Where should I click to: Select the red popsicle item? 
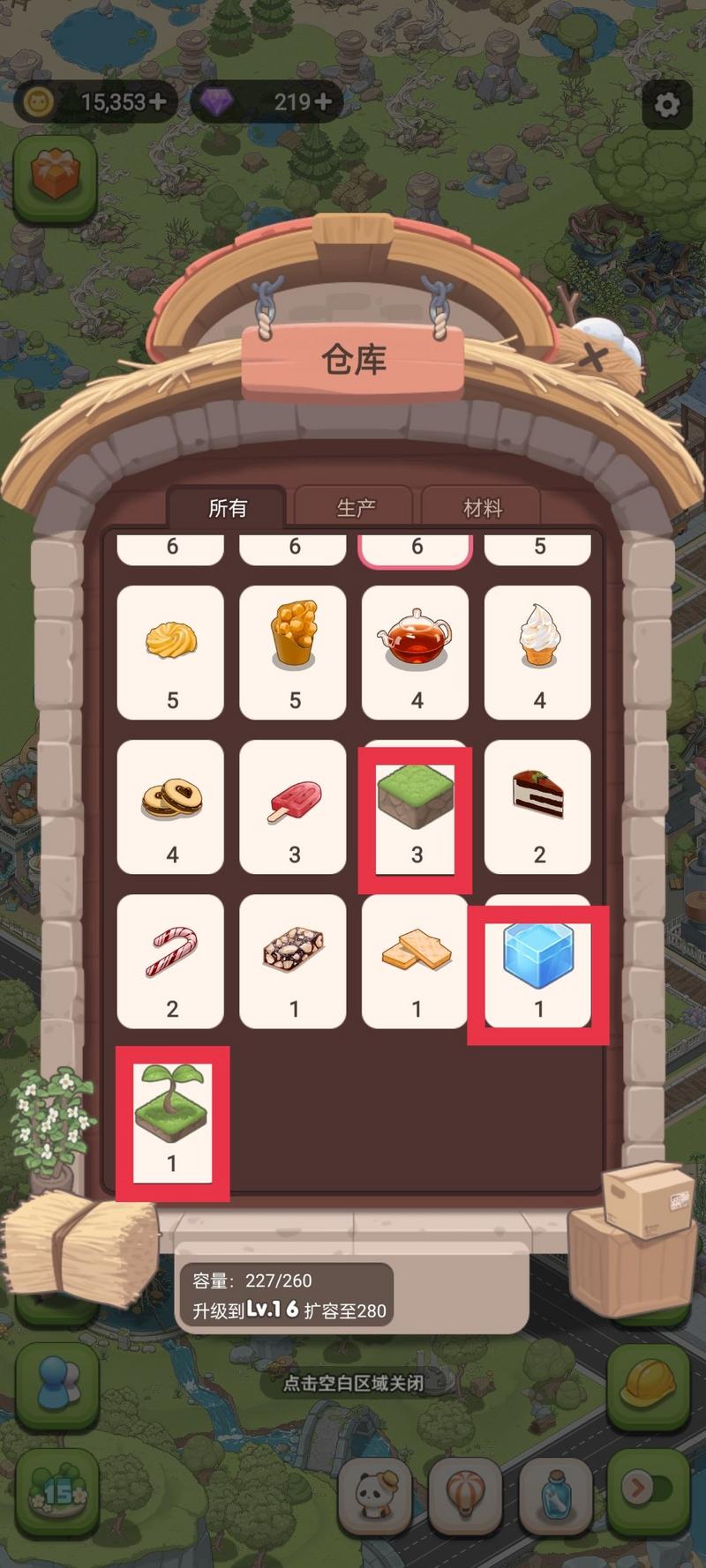[293, 807]
